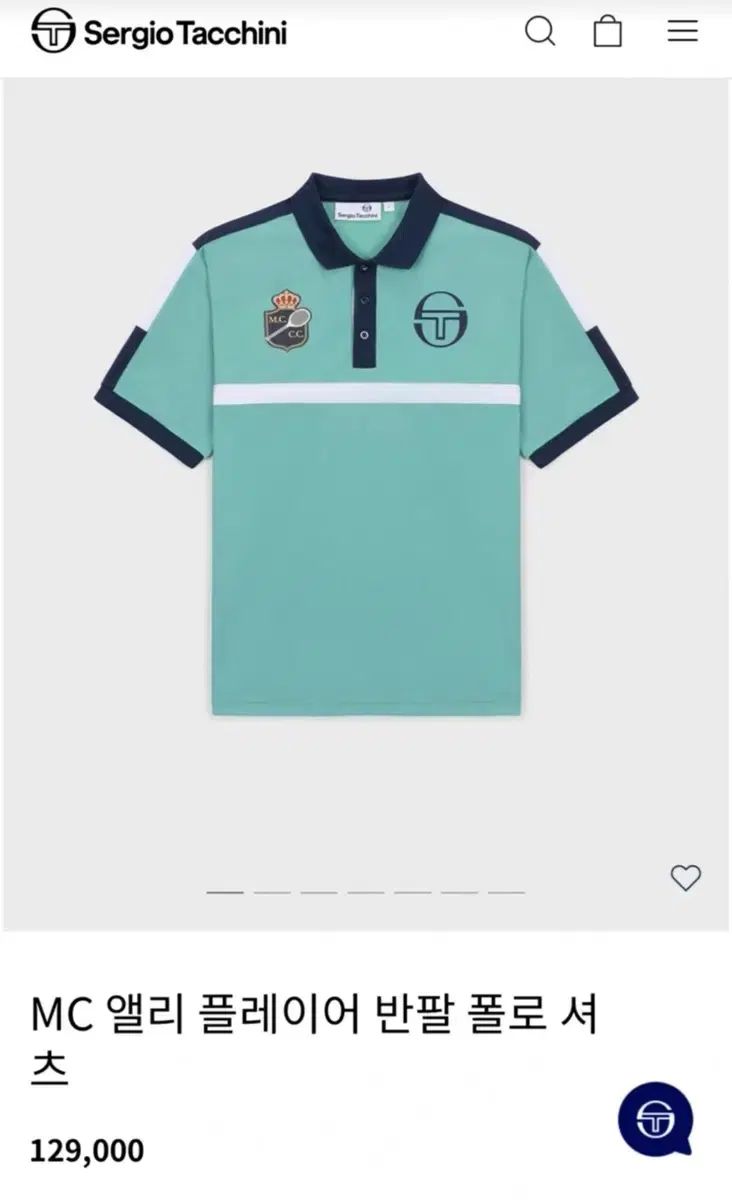Open the search magnifier icon
732x1200 pixels.
coord(540,32)
